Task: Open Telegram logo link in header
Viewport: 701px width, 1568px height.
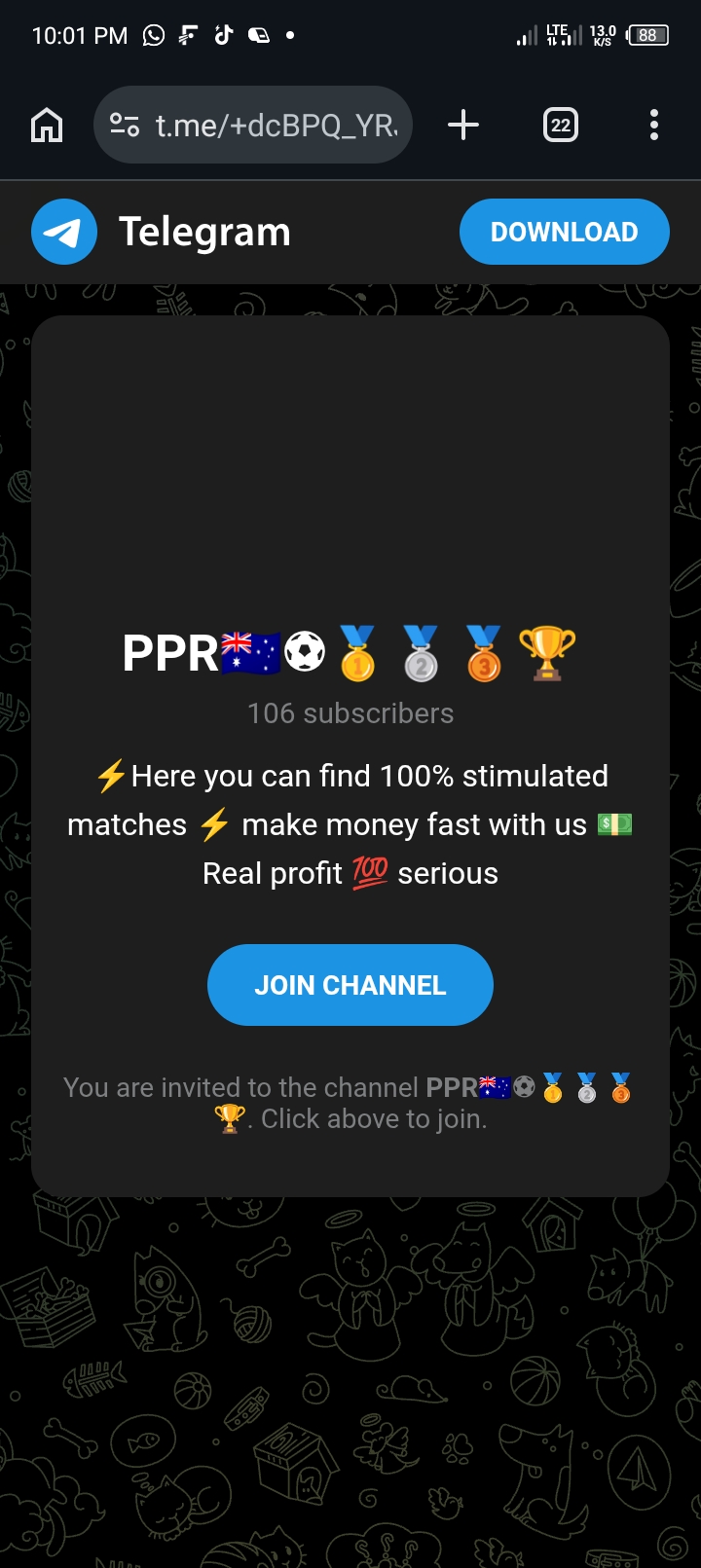Action: pos(64,232)
